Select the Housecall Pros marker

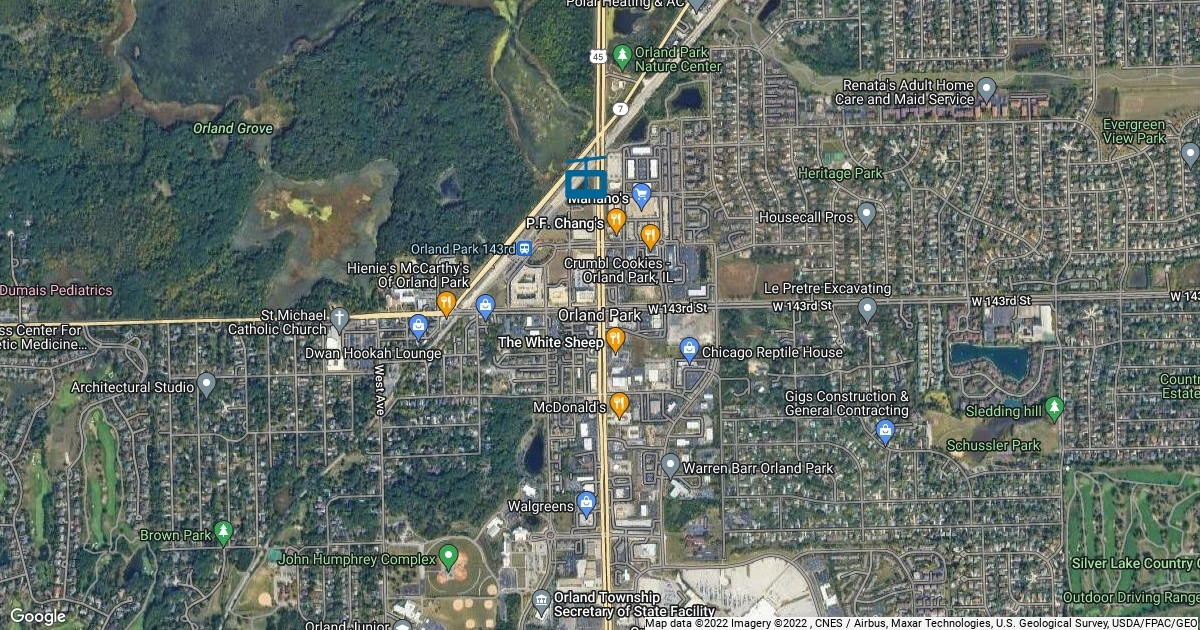(x=867, y=214)
